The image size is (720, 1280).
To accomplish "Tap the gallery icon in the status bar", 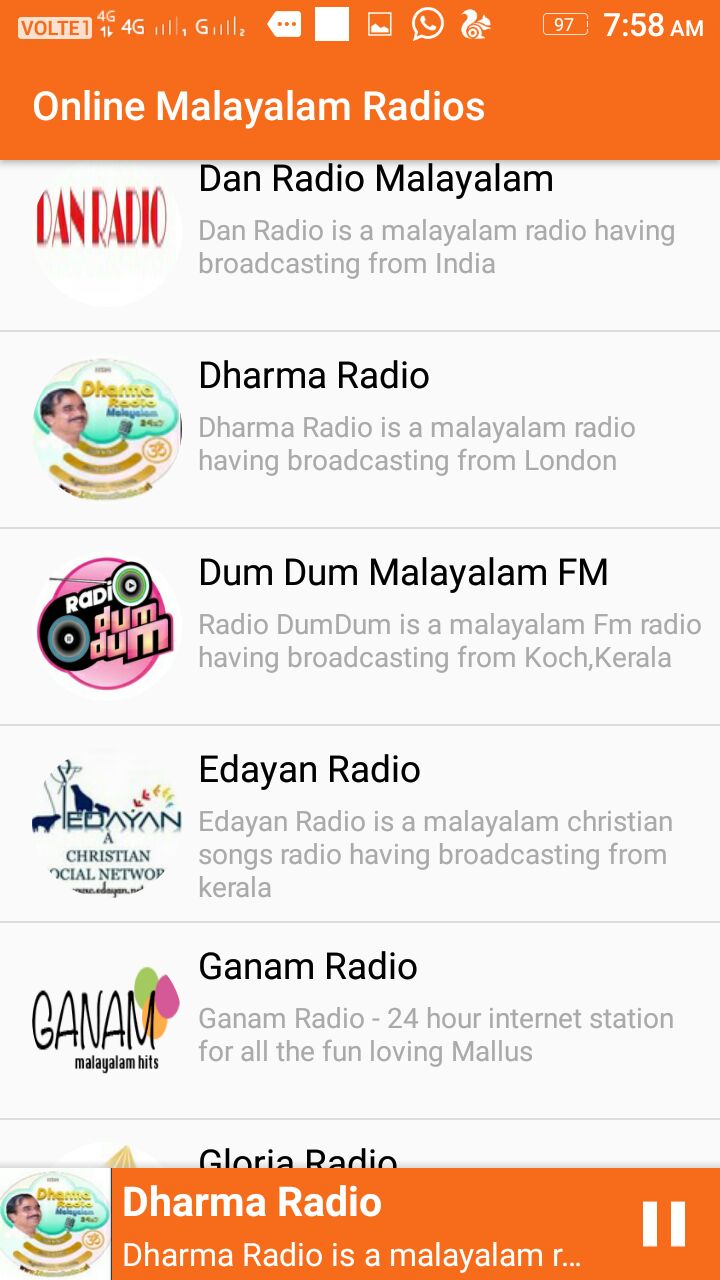I will coord(378,25).
